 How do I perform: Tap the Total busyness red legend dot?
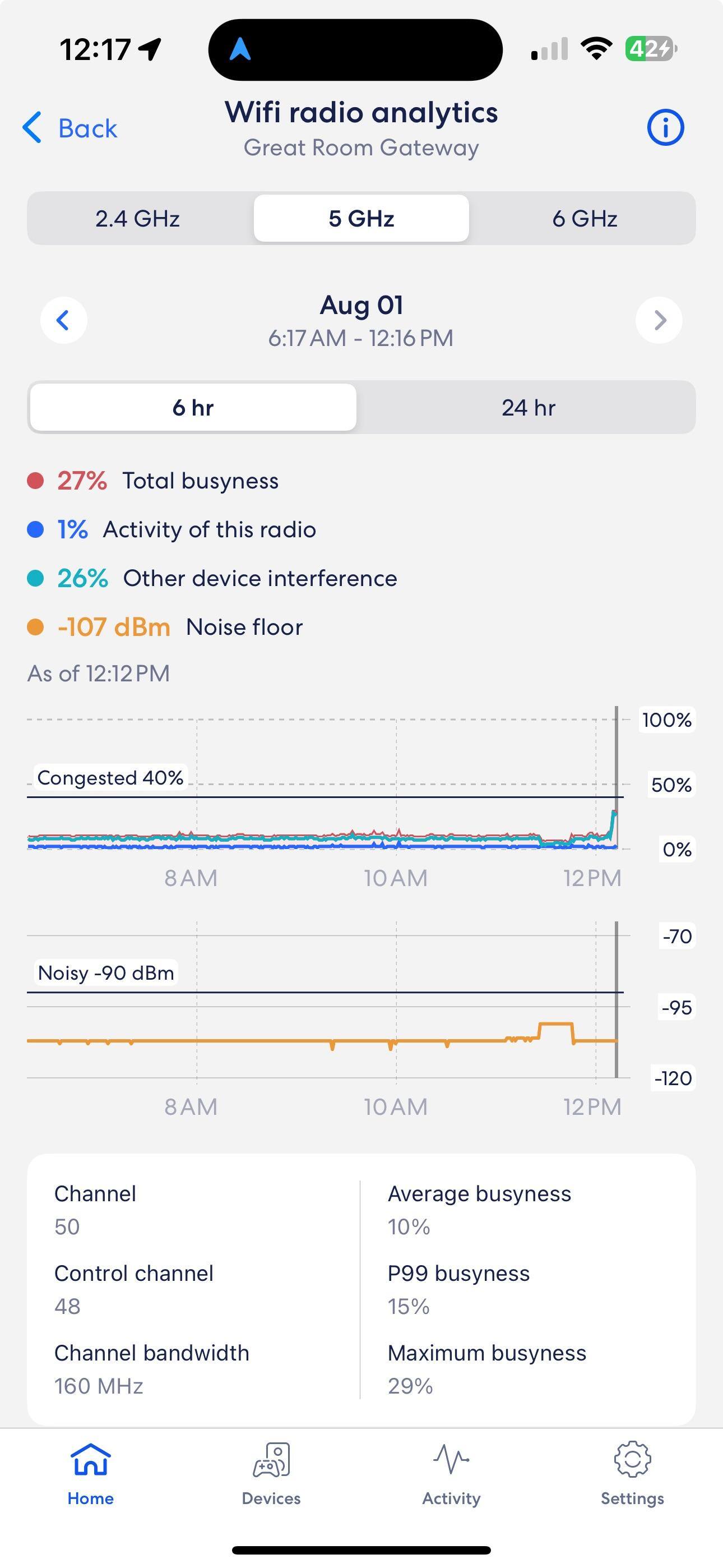point(36,480)
